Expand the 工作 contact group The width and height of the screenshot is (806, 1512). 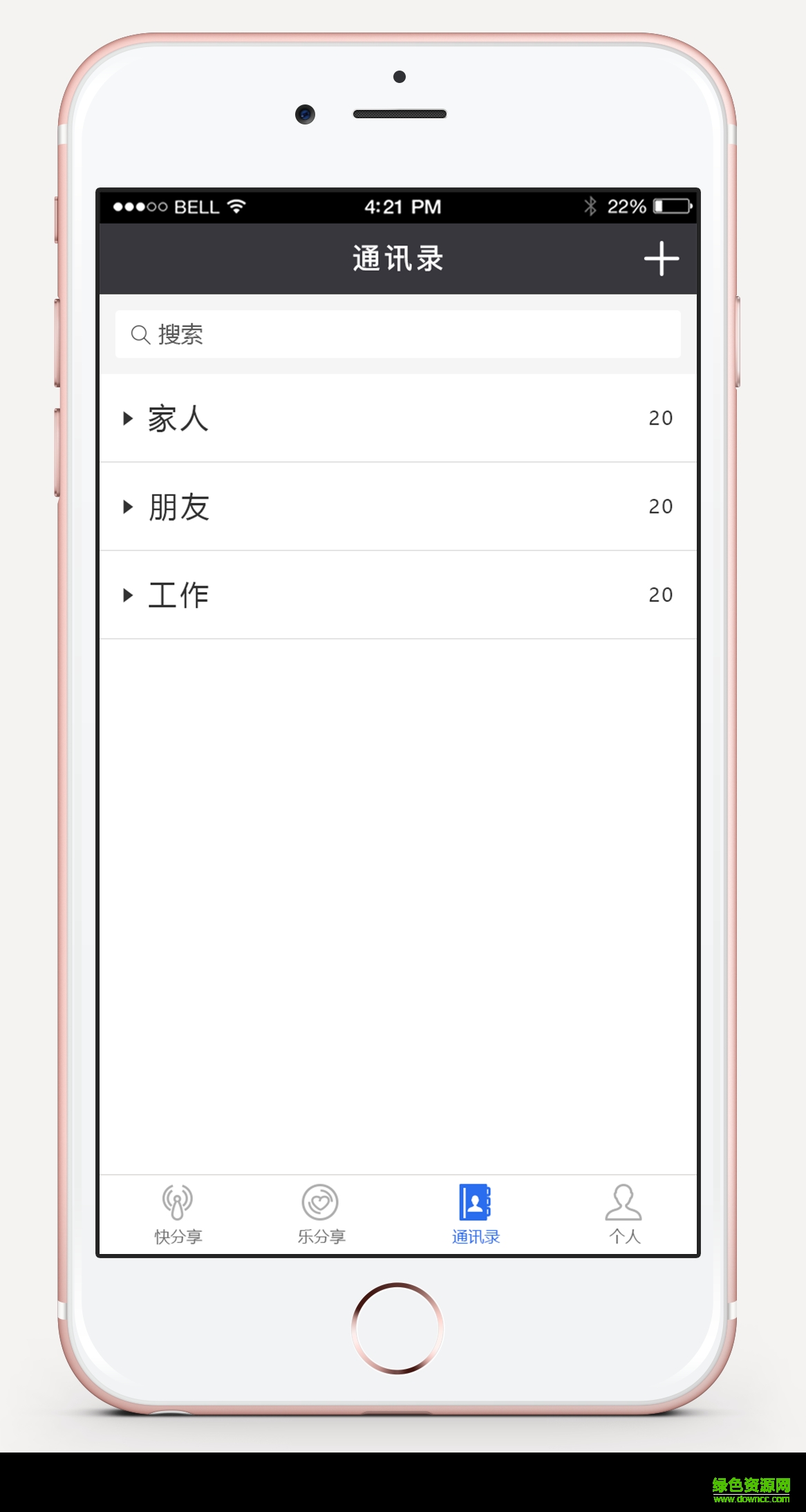(x=397, y=595)
